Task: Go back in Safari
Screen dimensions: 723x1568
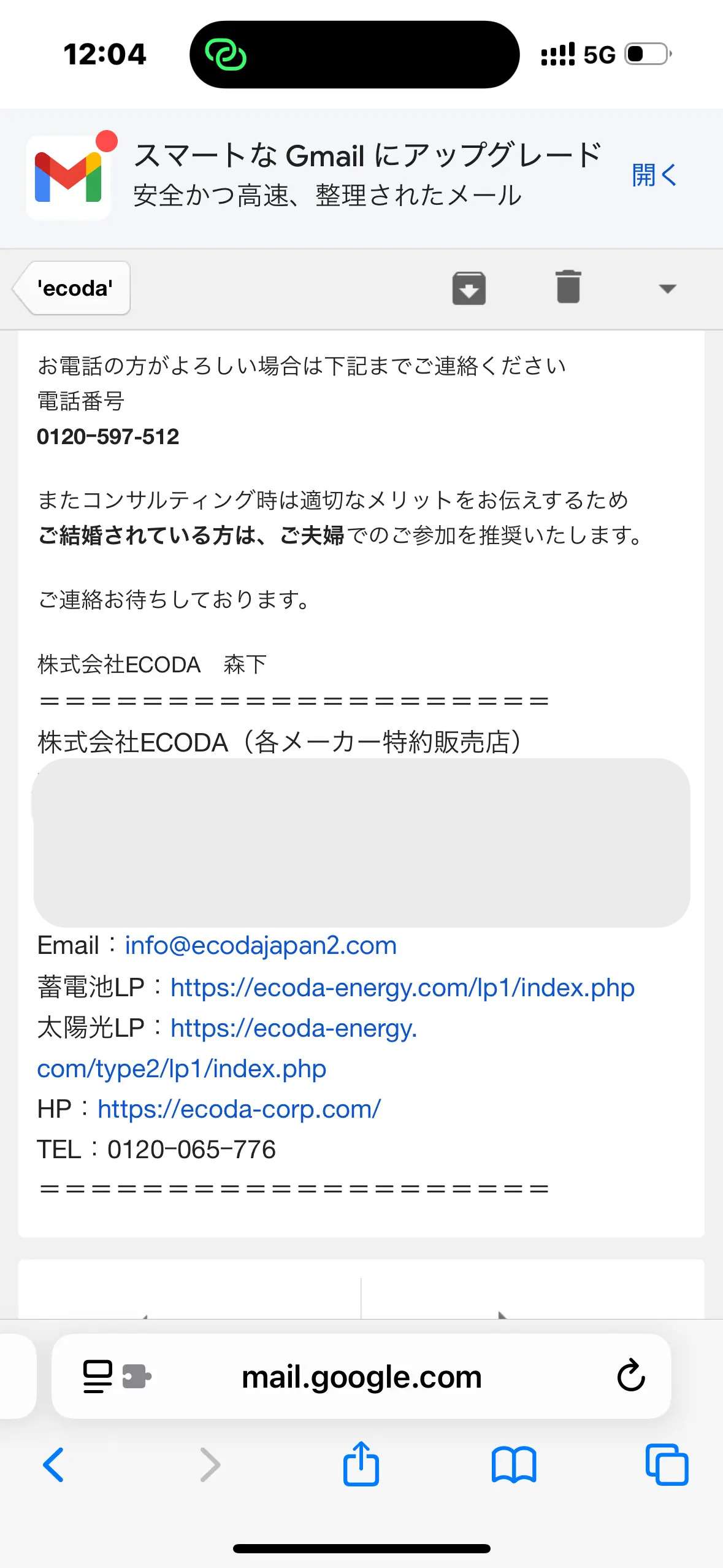Action: tap(53, 1464)
